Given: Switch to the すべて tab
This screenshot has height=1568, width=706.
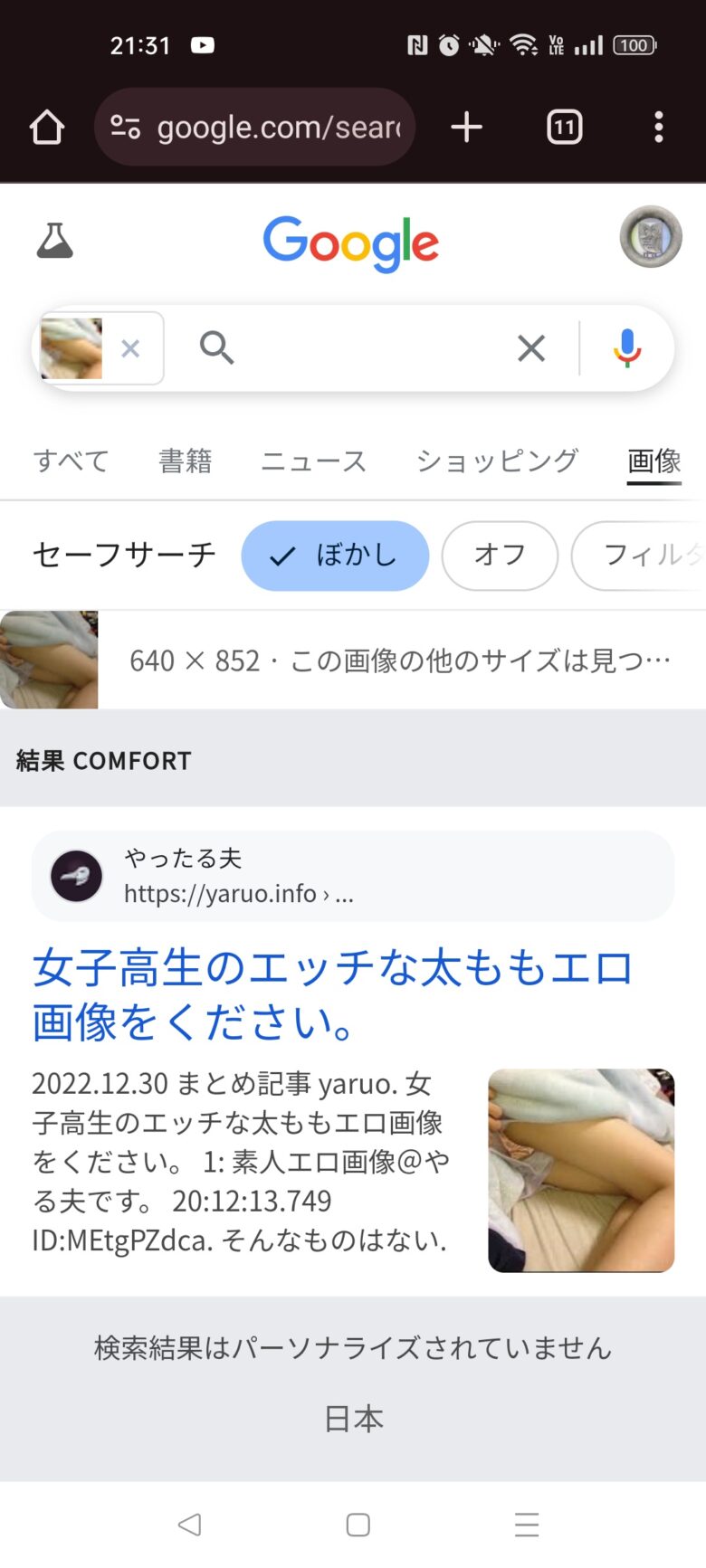Looking at the screenshot, I should pyautogui.click(x=71, y=461).
